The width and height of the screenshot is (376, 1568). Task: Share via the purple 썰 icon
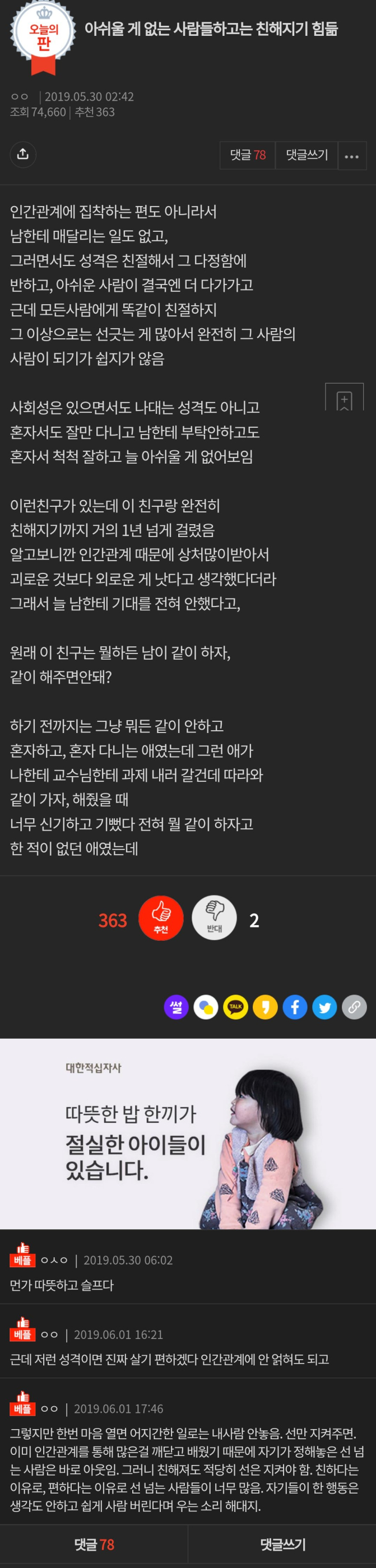pyautogui.click(x=176, y=1007)
